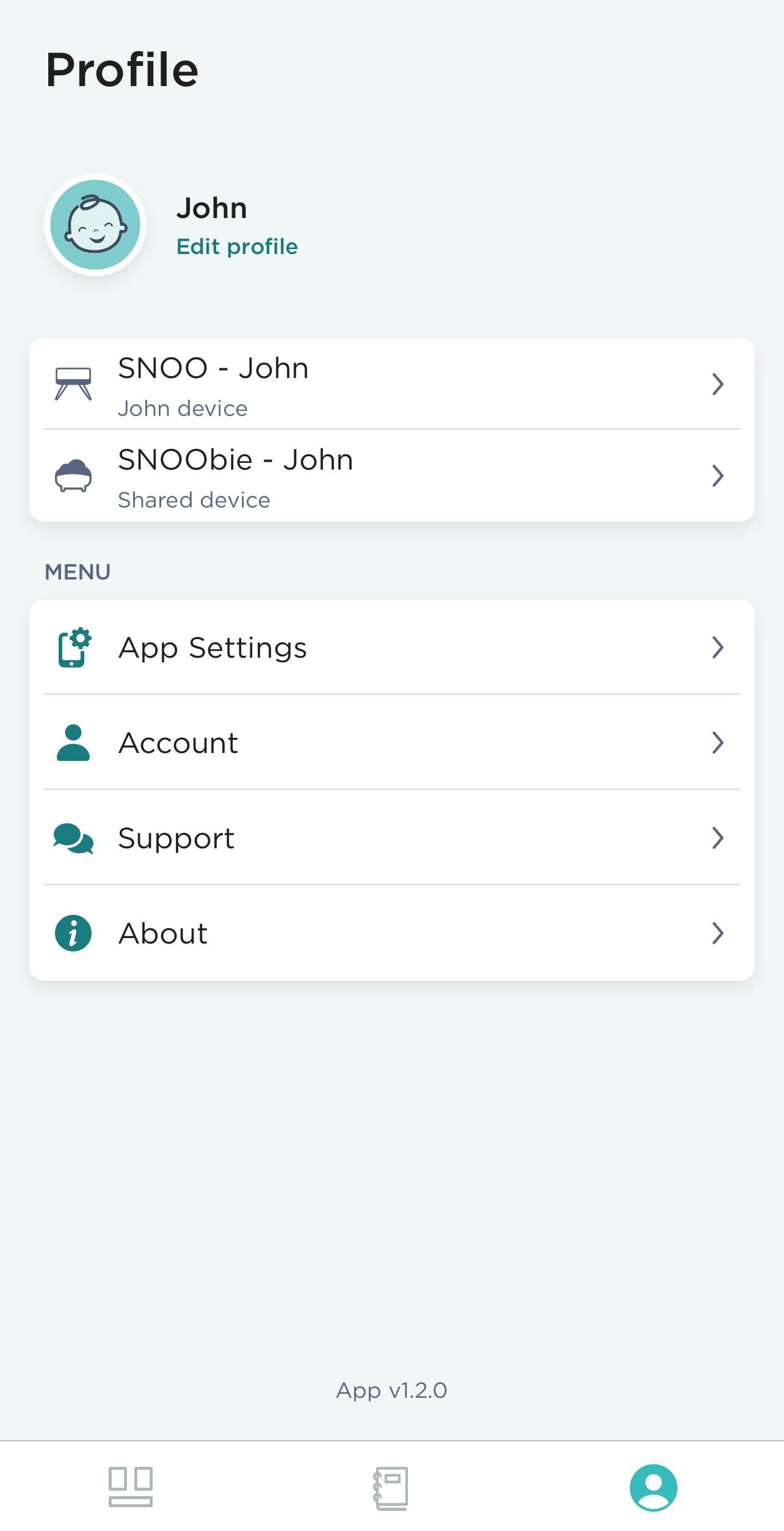This screenshot has height=1531, width=784.
Task: Open SNOObie - John shared device
Action: [392, 476]
